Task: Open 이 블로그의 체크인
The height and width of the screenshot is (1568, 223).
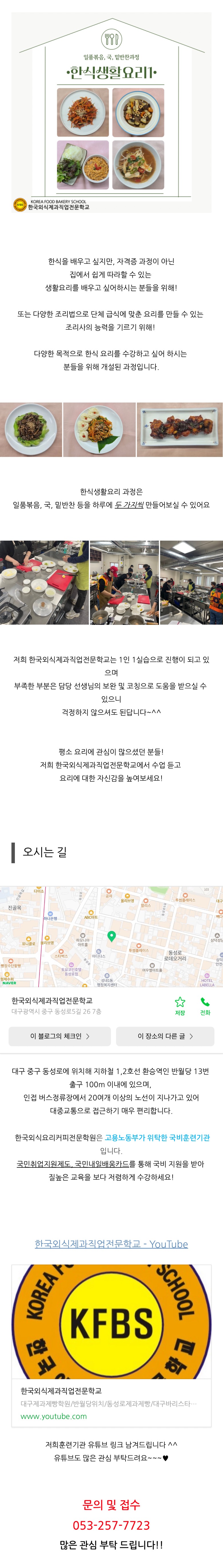Action: point(59,1036)
